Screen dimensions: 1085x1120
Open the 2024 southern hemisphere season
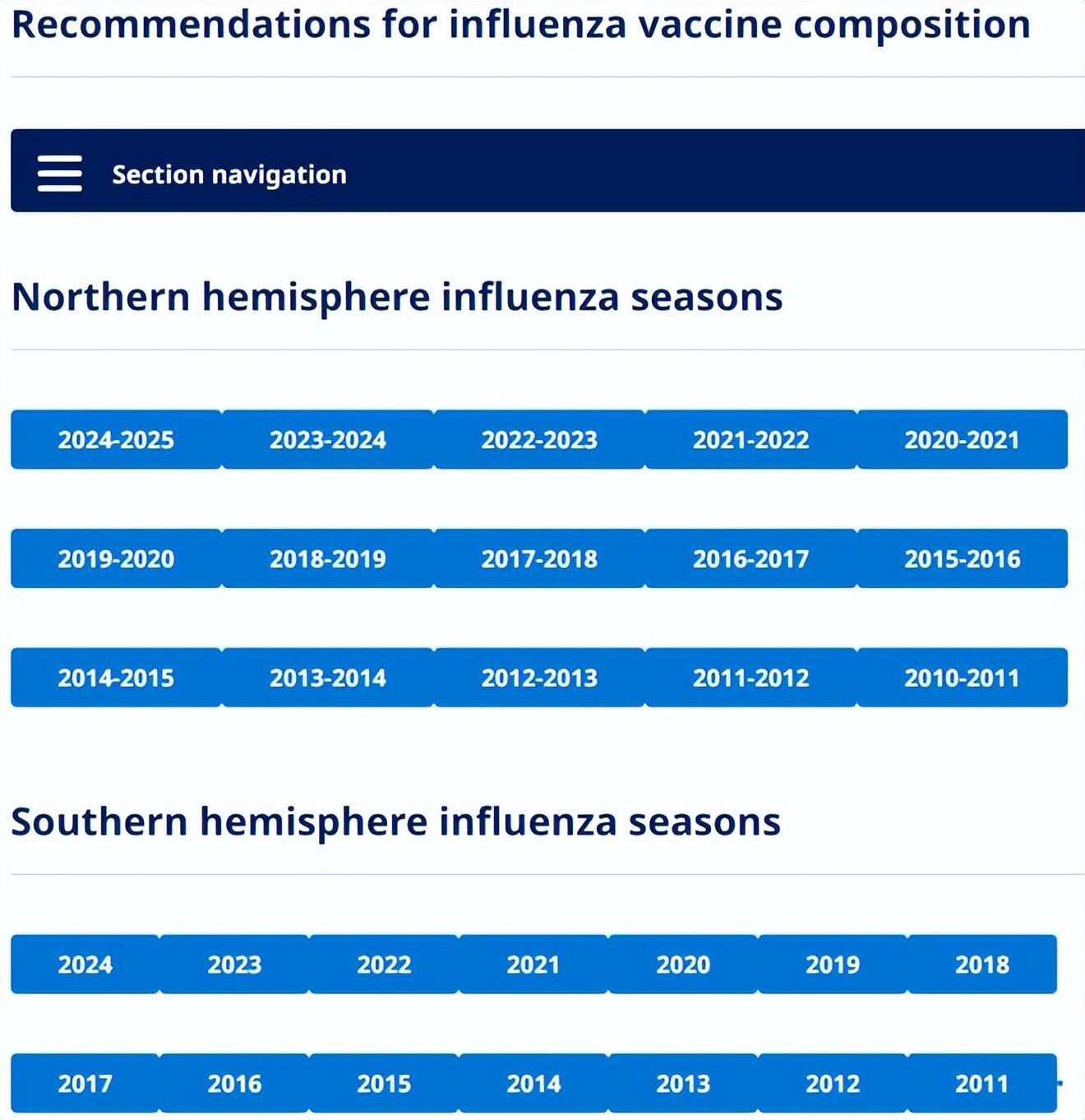[85, 965]
